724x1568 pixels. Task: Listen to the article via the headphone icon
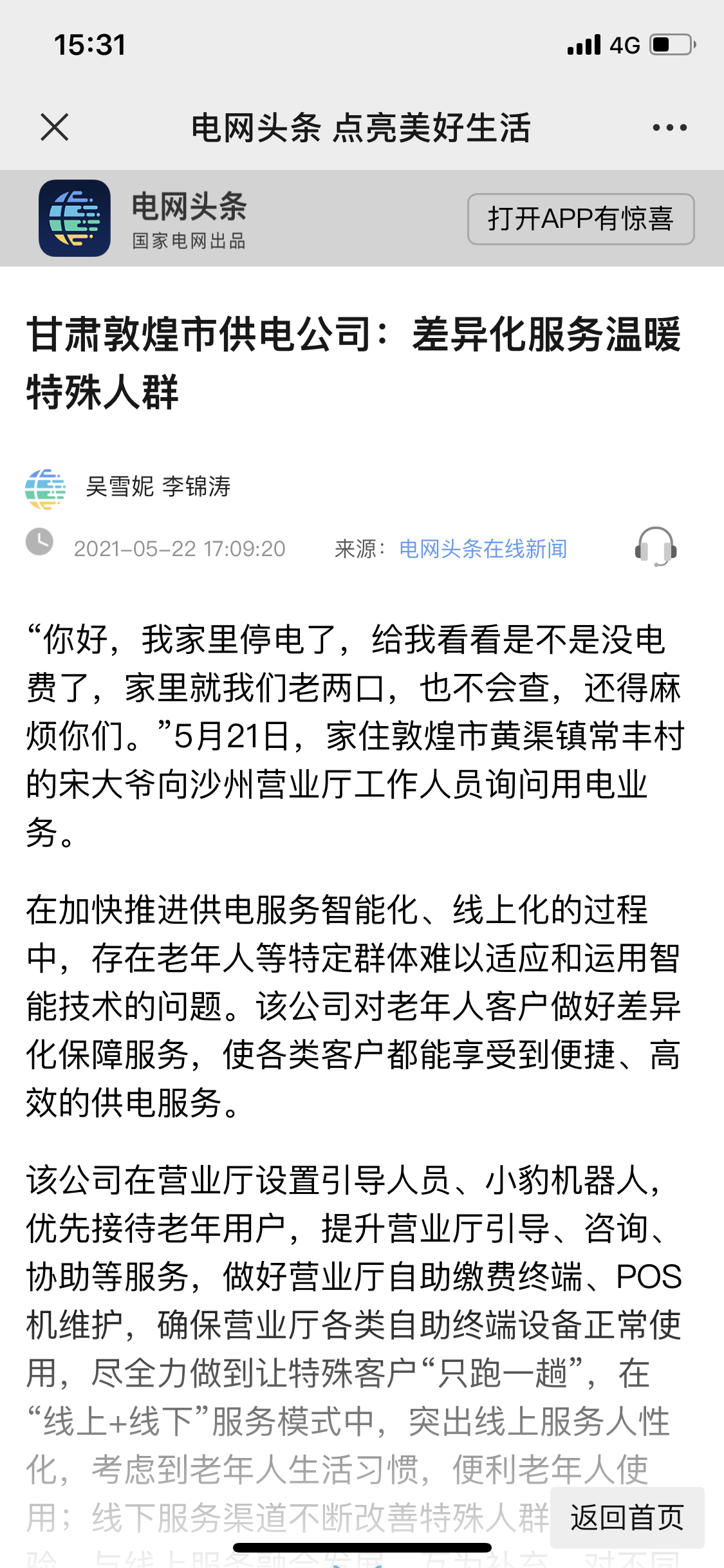(x=655, y=546)
